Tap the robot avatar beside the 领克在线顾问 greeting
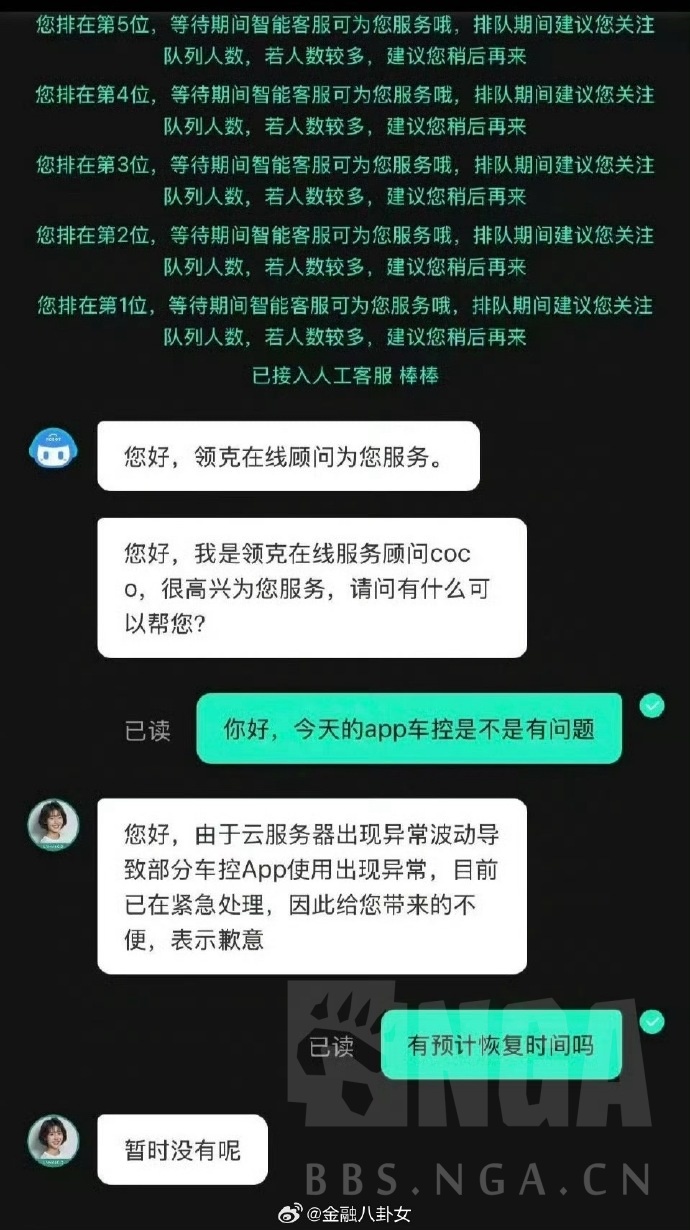Viewport: 690px width, 1230px height. click(52, 448)
